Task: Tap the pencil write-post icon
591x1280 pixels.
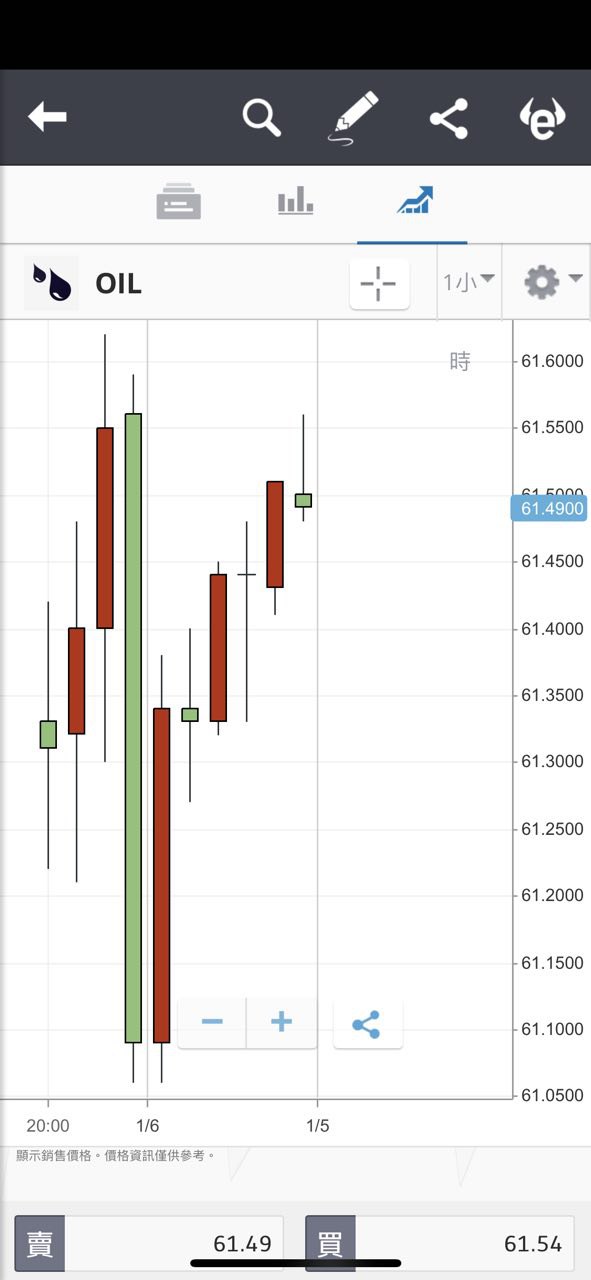Action: pos(355,118)
